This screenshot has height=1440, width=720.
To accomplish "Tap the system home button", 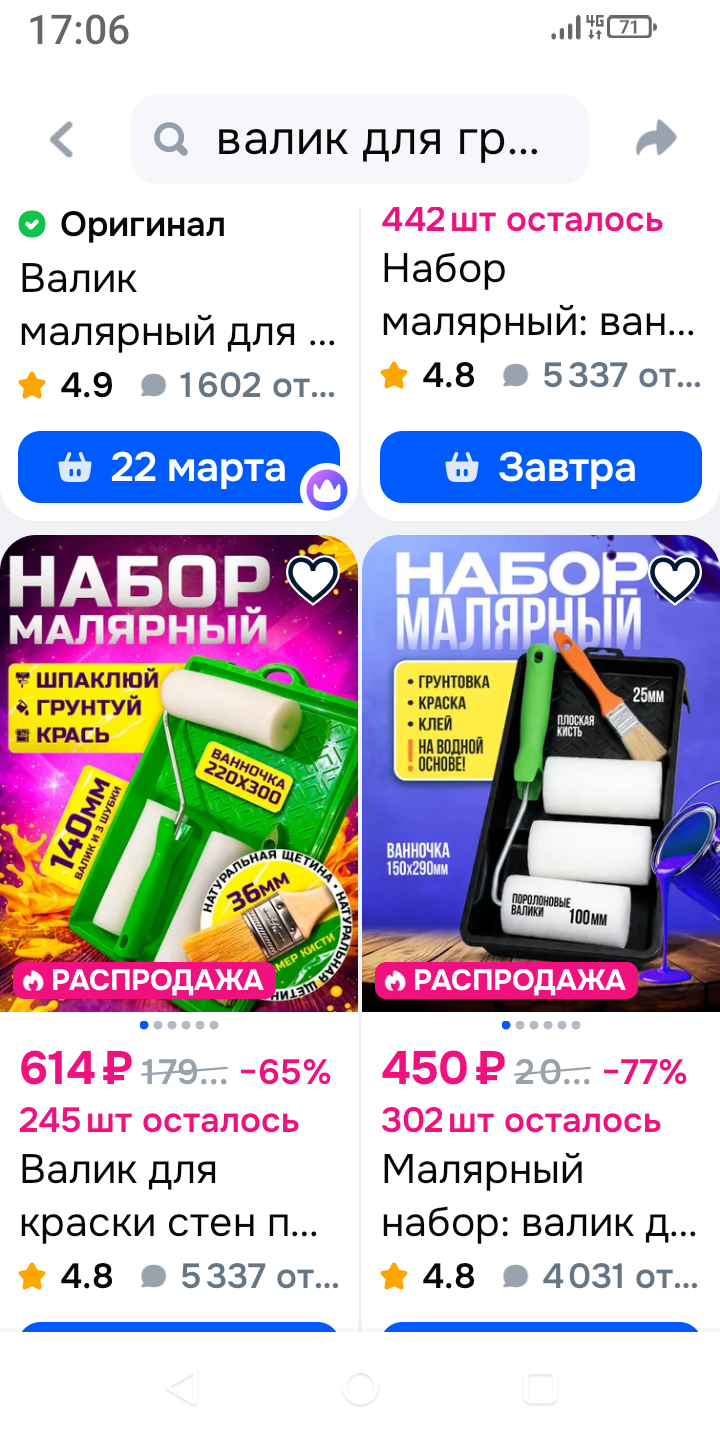I will tap(360, 1388).
